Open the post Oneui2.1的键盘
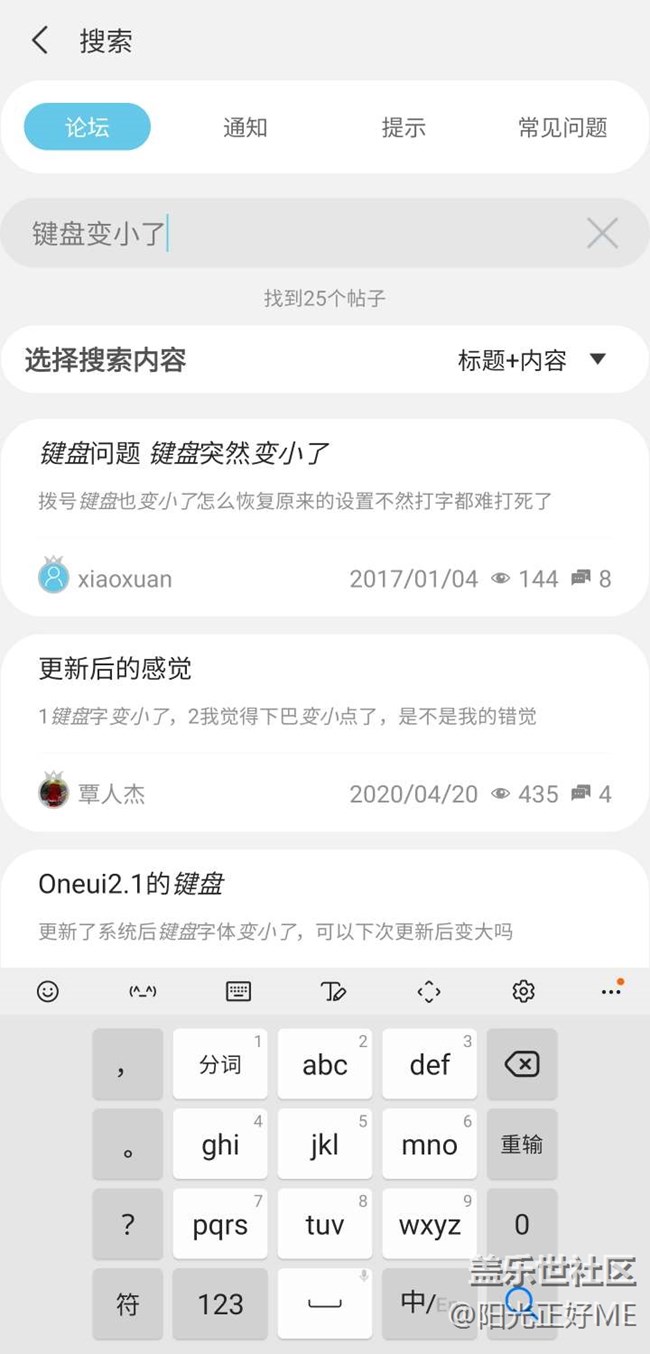Image resolution: width=650 pixels, height=1354 pixels. pyautogui.click(x=324, y=905)
